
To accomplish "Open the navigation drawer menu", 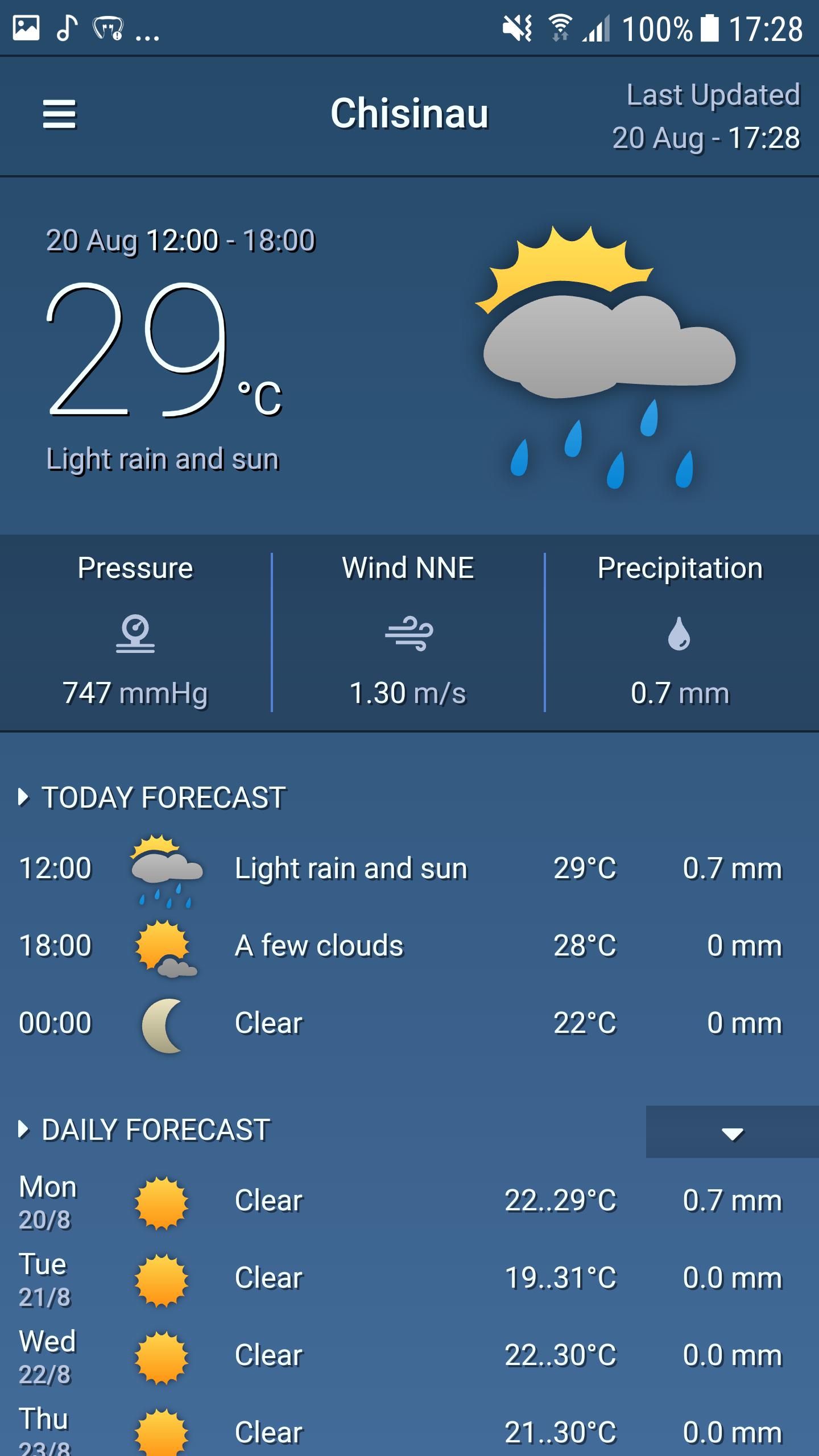I will tap(60, 114).
